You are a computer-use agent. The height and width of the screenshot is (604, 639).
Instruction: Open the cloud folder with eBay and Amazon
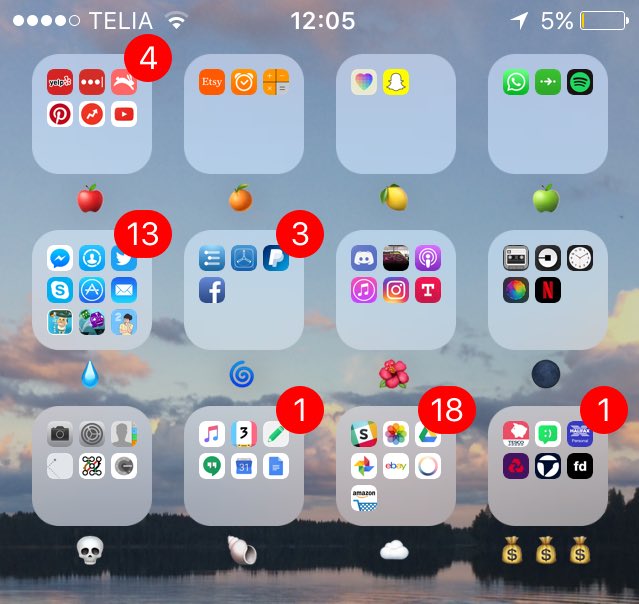[x=396, y=466]
